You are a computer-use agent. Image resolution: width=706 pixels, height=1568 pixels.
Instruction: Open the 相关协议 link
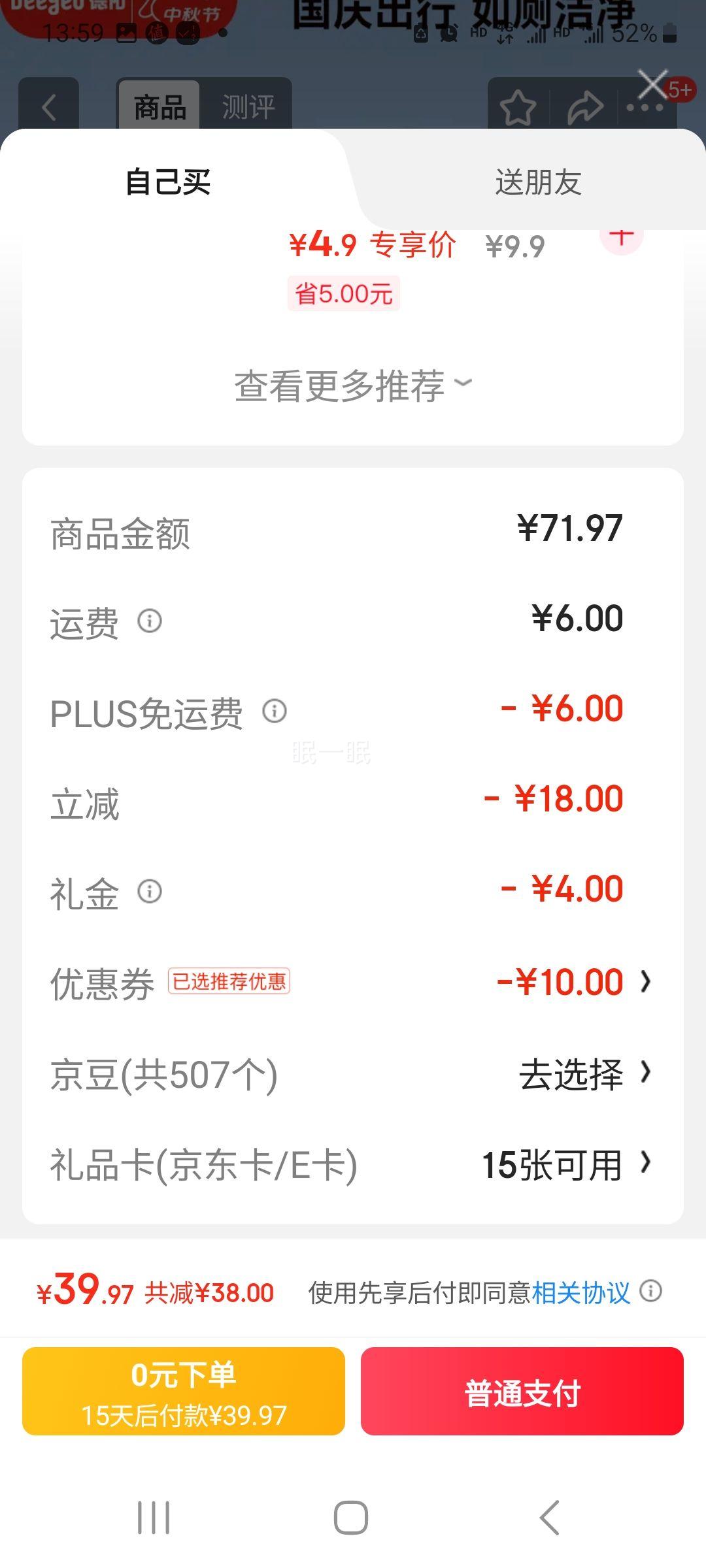(x=581, y=1292)
